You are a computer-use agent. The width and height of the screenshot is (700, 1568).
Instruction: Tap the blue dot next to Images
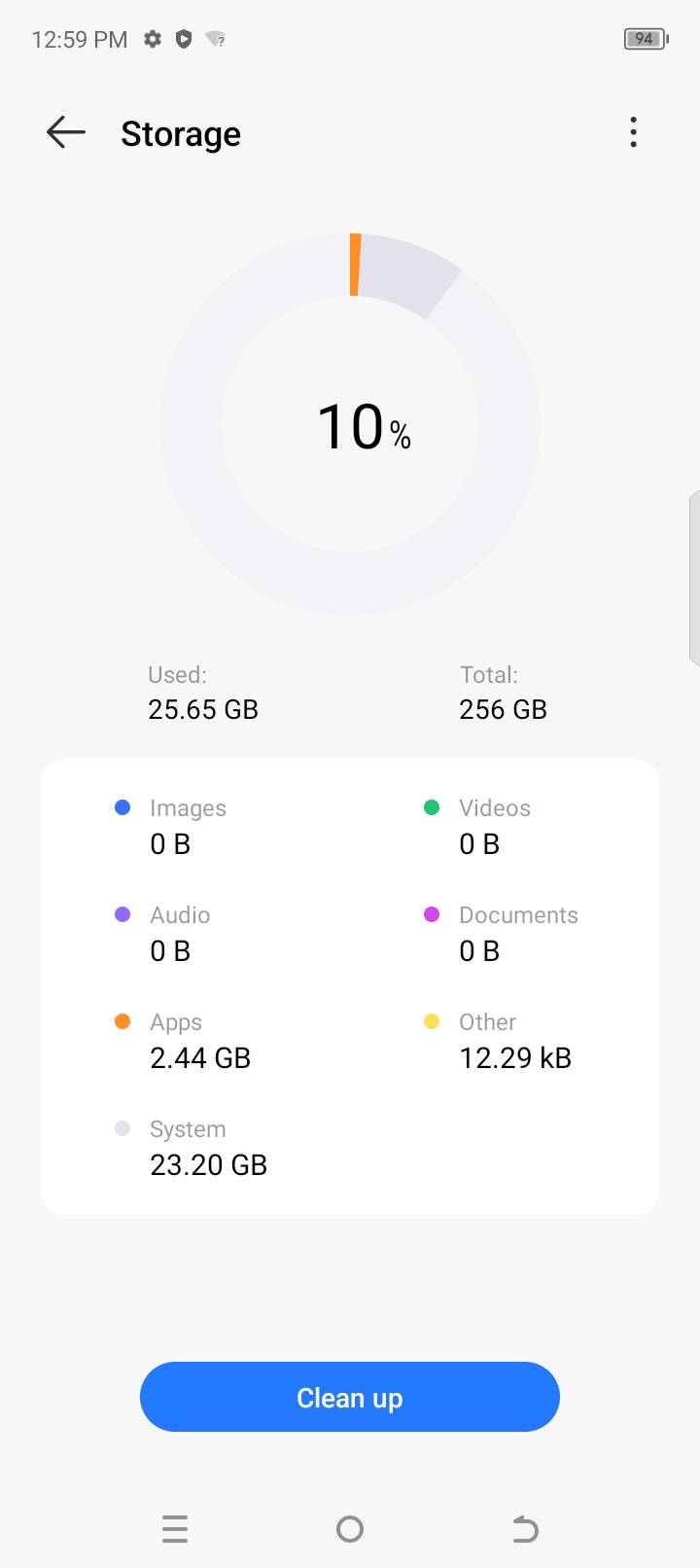tap(122, 806)
